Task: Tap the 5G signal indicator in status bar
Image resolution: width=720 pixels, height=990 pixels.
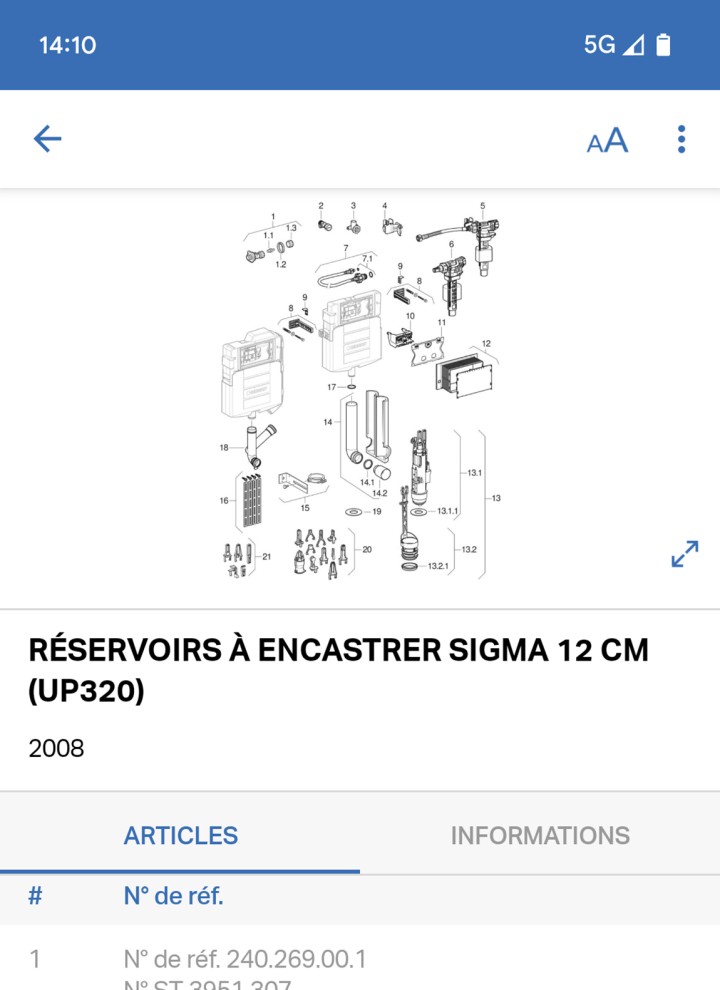Action: (x=599, y=42)
